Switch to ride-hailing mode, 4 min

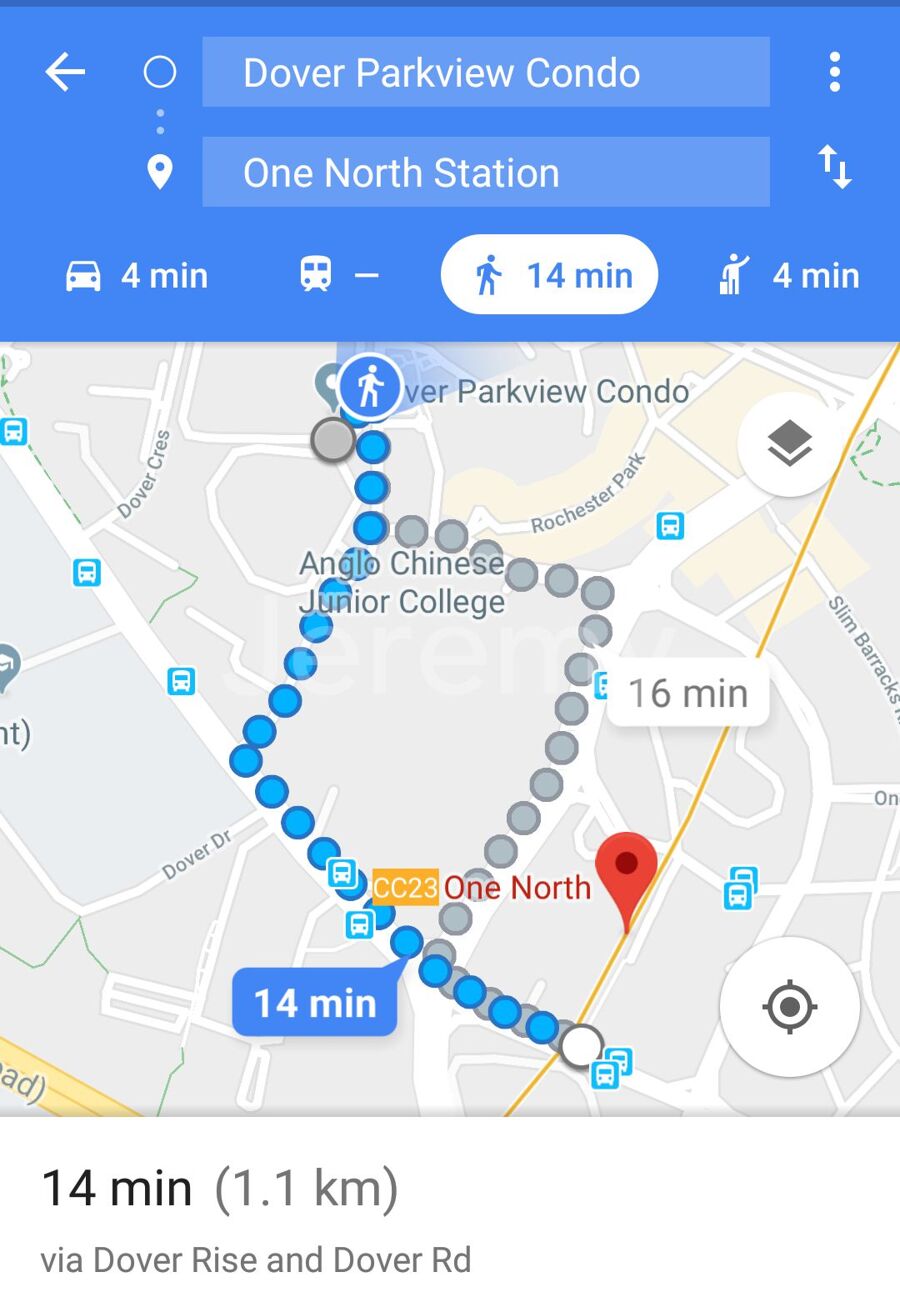[789, 275]
